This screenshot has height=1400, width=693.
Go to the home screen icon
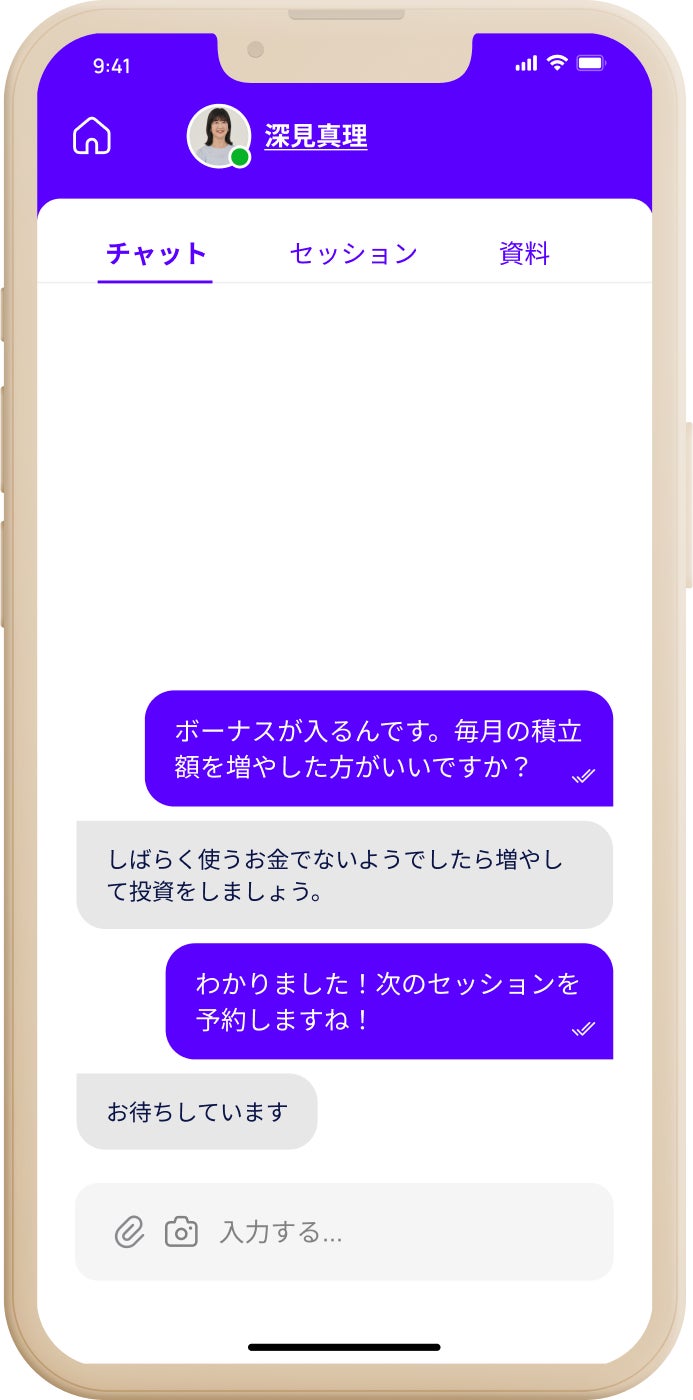[x=92, y=136]
